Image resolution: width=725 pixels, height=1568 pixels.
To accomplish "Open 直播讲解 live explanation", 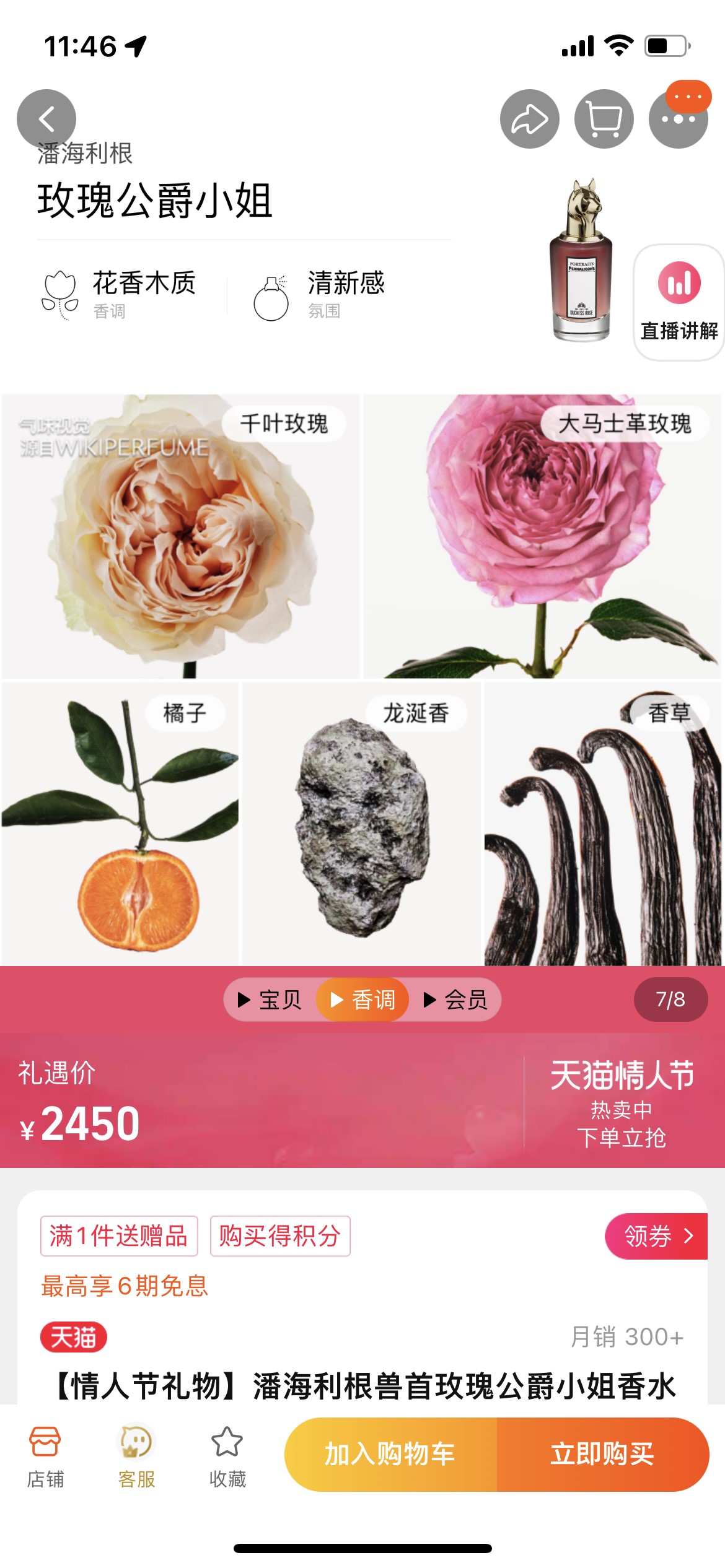I will point(679,302).
